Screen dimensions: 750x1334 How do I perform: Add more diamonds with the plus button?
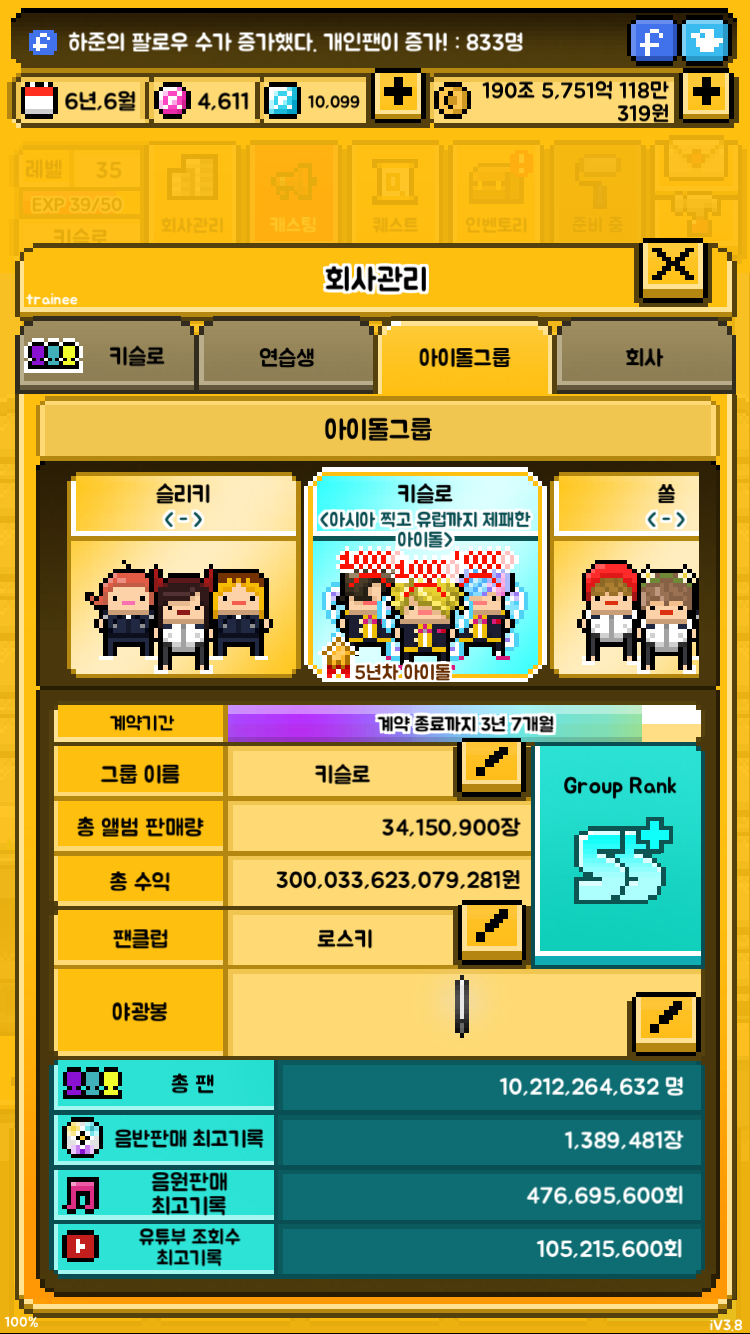click(x=398, y=96)
